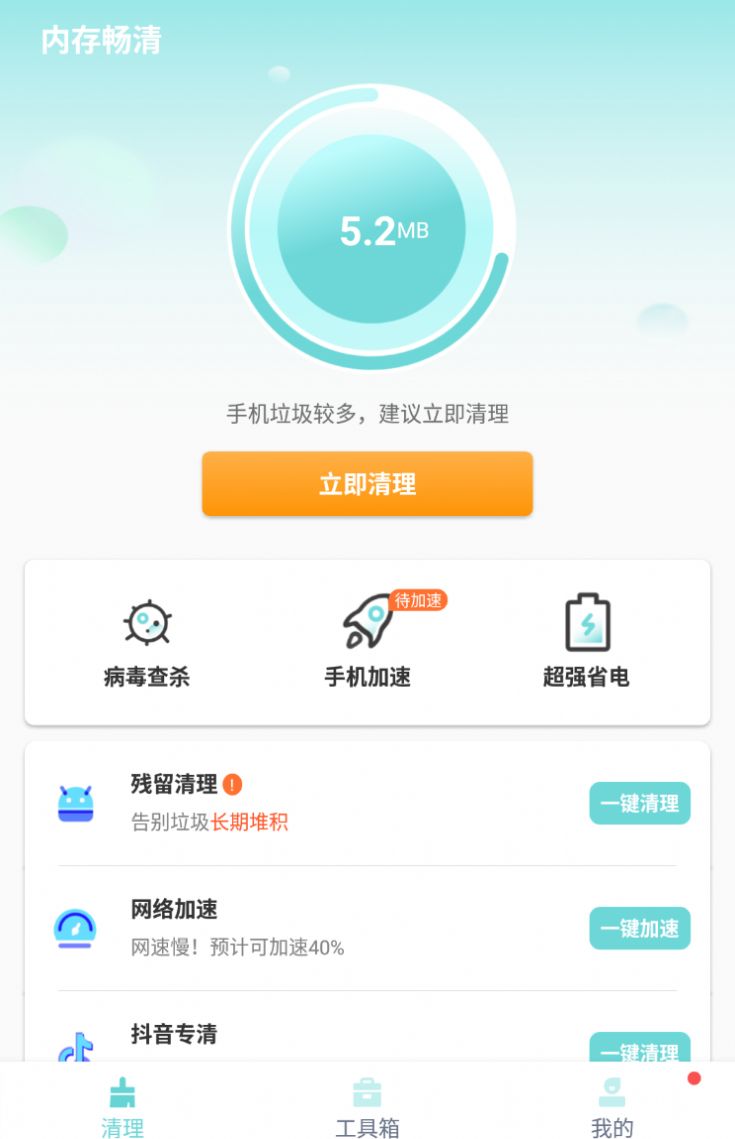This screenshot has height=1139, width=735.
Task: Click the orange warning mark beside 残留清理
Action: pyautogui.click(x=232, y=785)
